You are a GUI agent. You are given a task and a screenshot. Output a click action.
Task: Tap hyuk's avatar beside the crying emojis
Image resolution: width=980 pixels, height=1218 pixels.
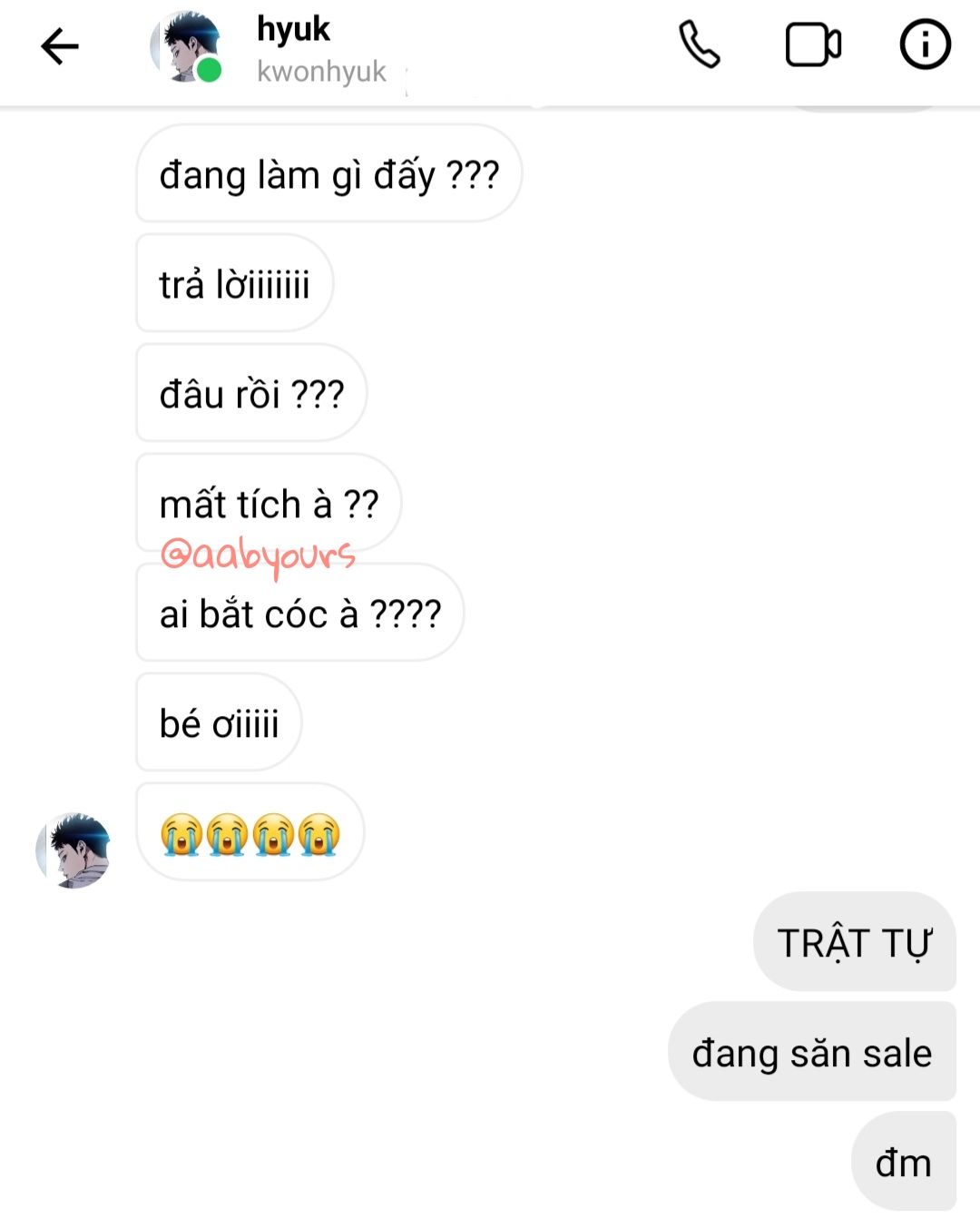click(x=73, y=850)
